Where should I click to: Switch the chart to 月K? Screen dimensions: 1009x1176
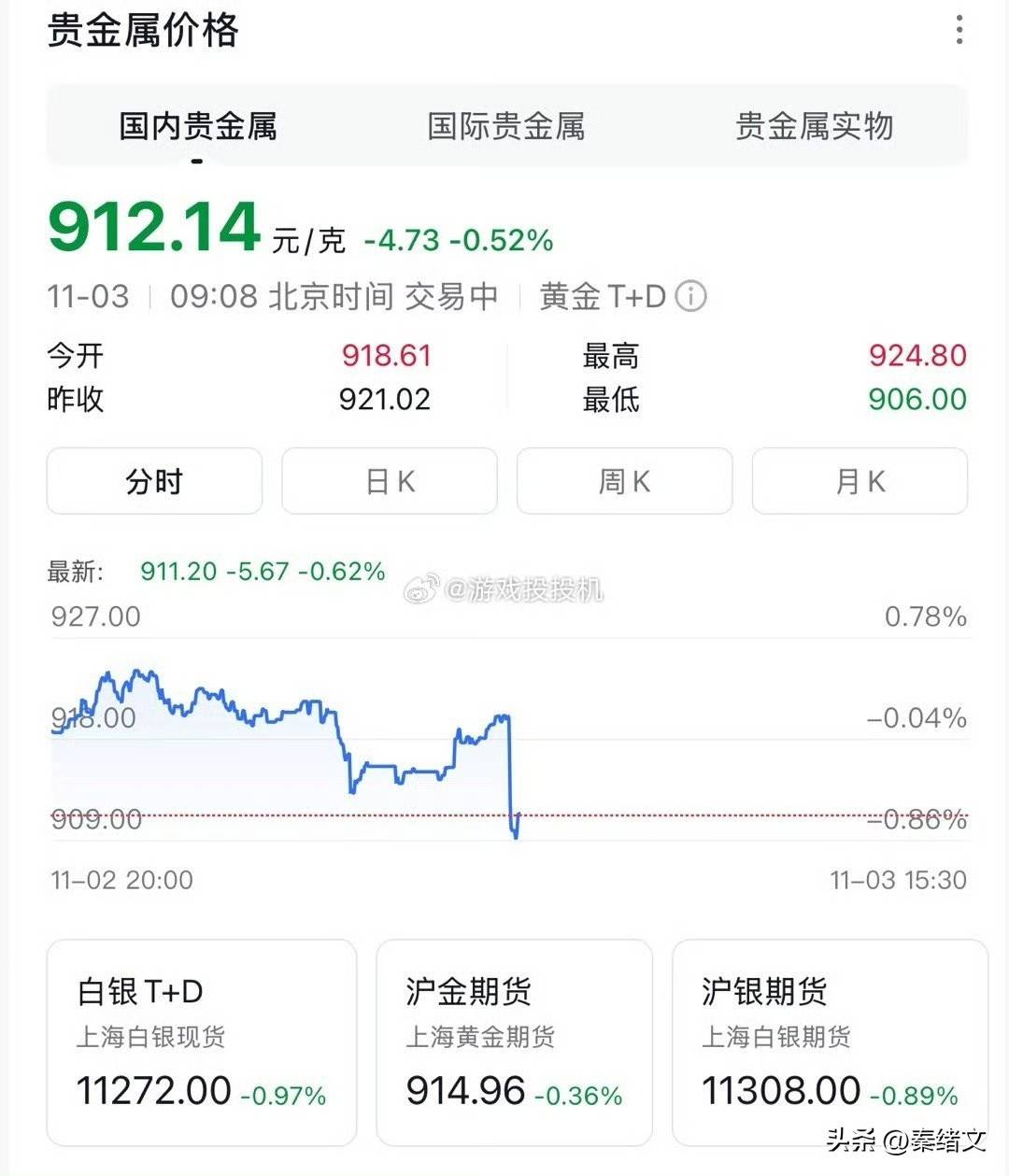(x=860, y=481)
